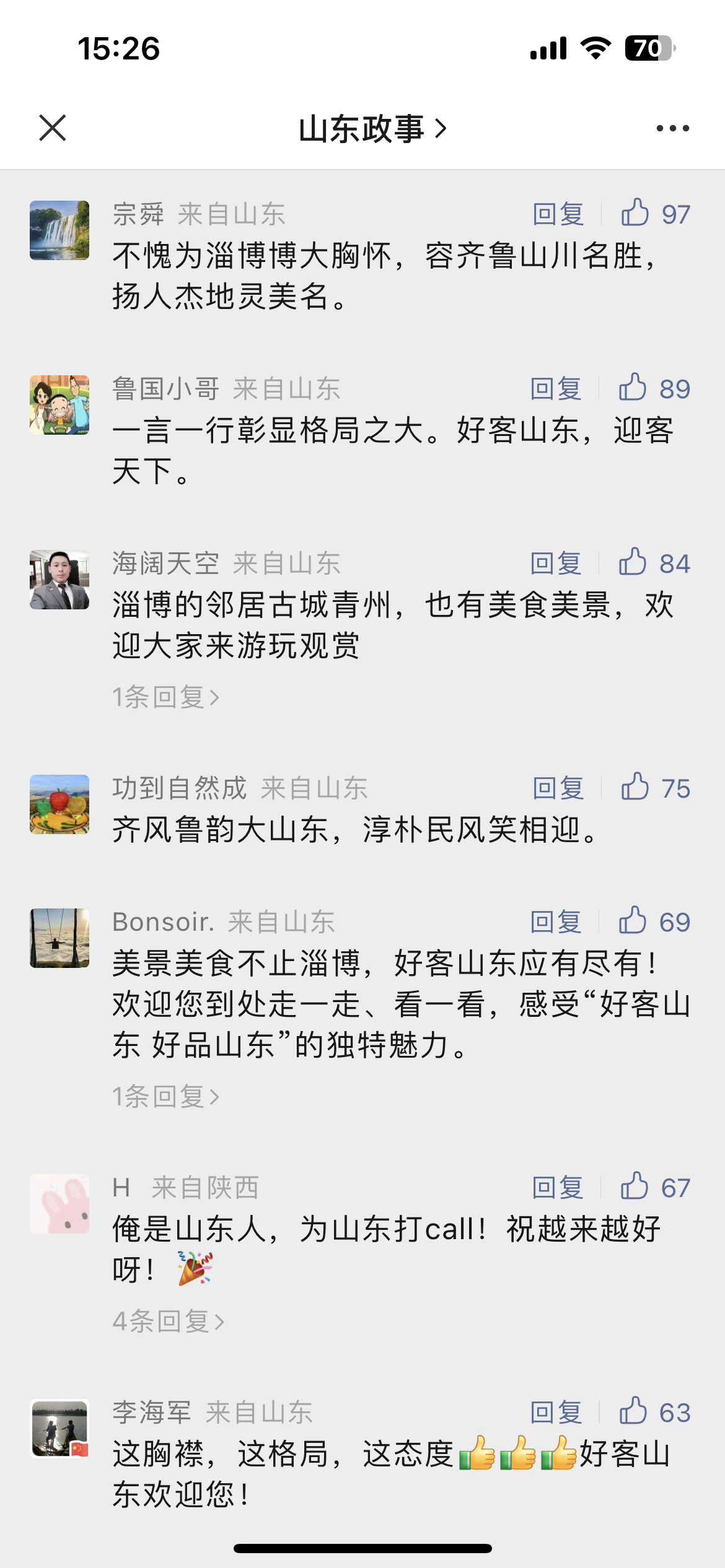
Task: Expand 4条回复 under H's comment
Action: [x=169, y=1322]
